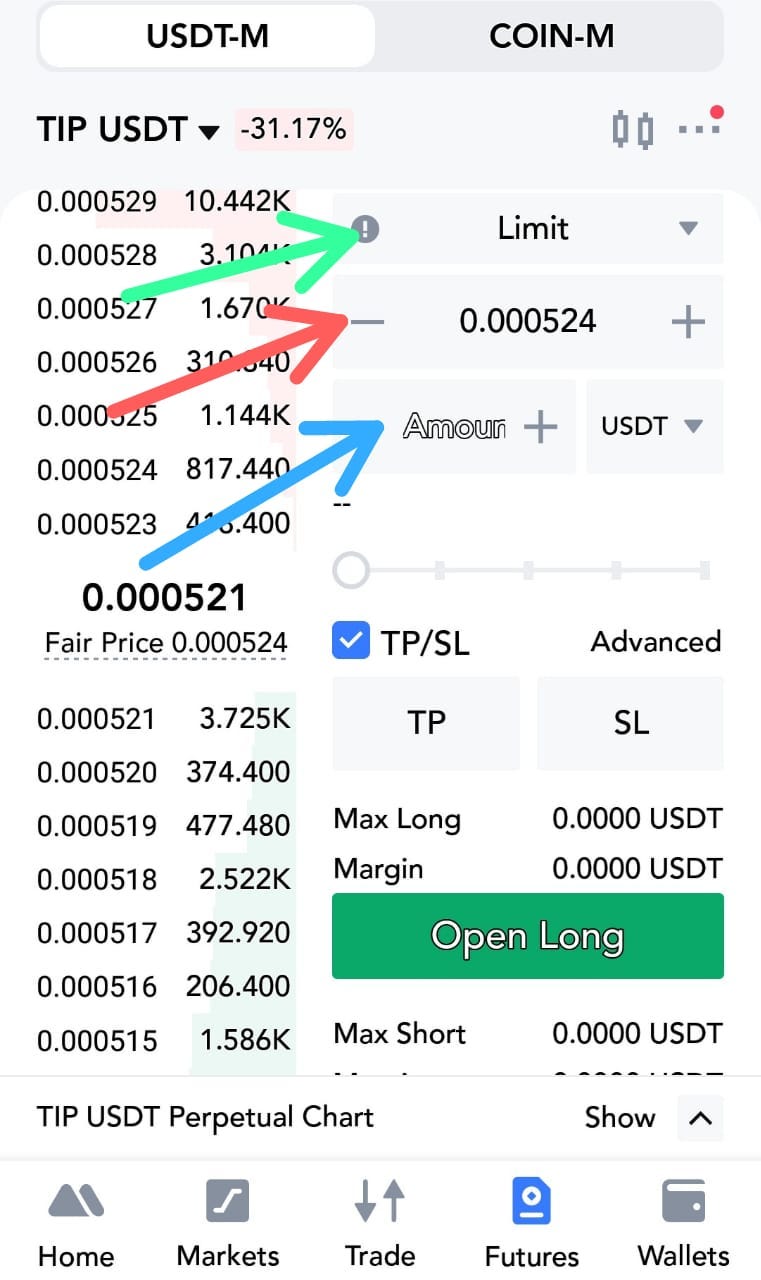Image resolution: width=761 pixels, height=1280 pixels.
Task: Open the candlestick chart icon
Action: 632,130
